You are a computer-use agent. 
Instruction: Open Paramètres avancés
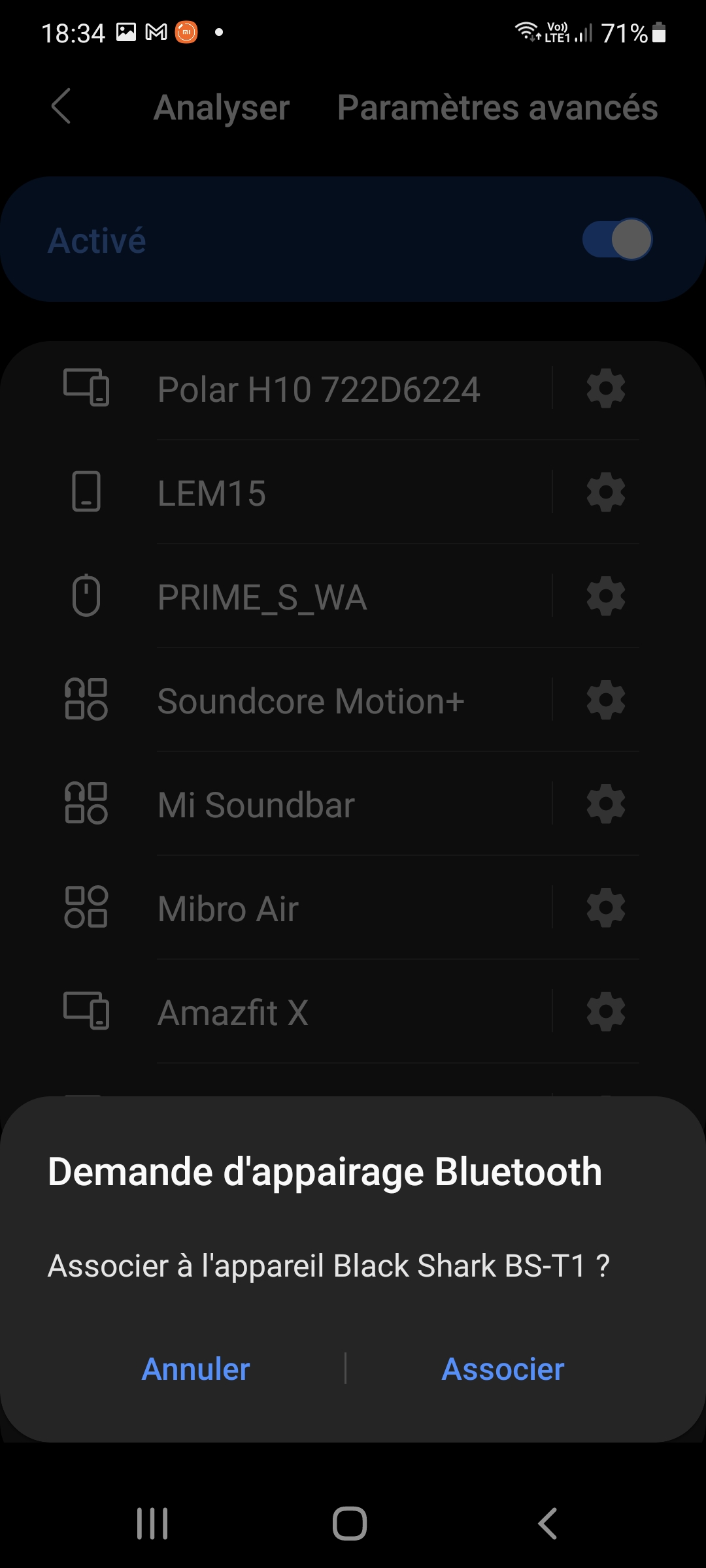click(497, 108)
